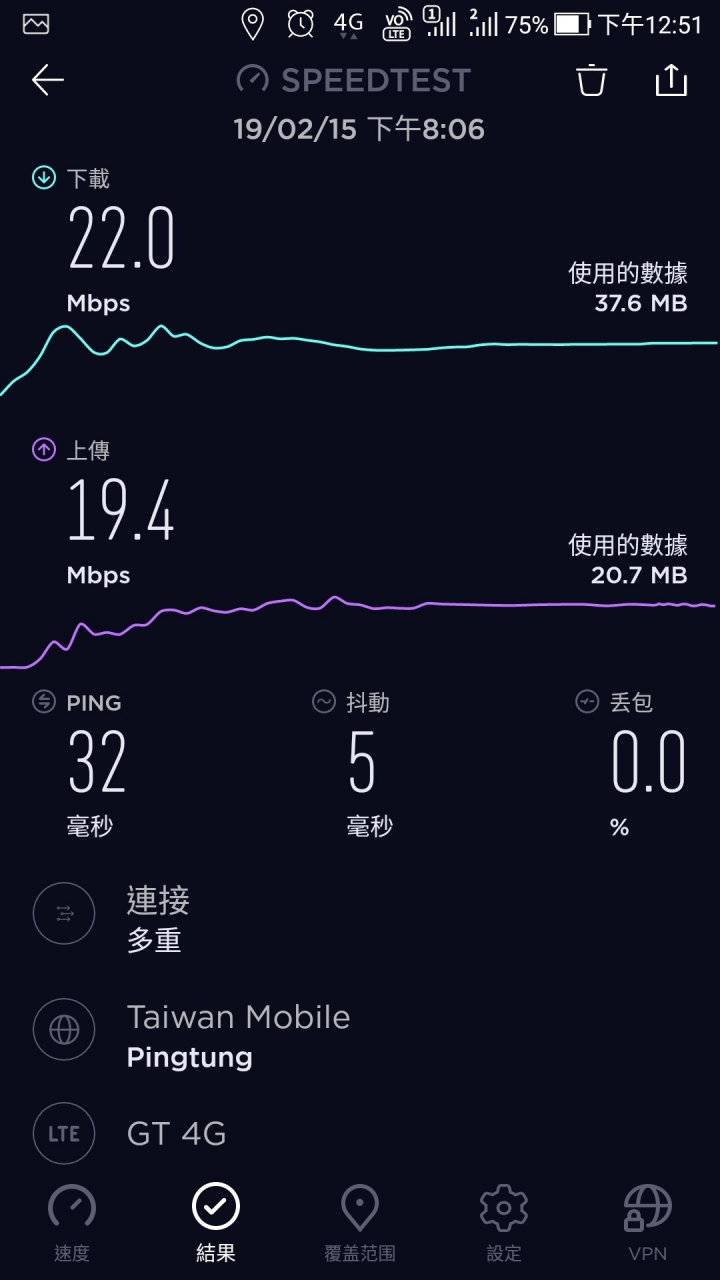Image resolution: width=720 pixels, height=1280 pixels.
Task: Select the 結果 tab
Action: (216, 1221)
